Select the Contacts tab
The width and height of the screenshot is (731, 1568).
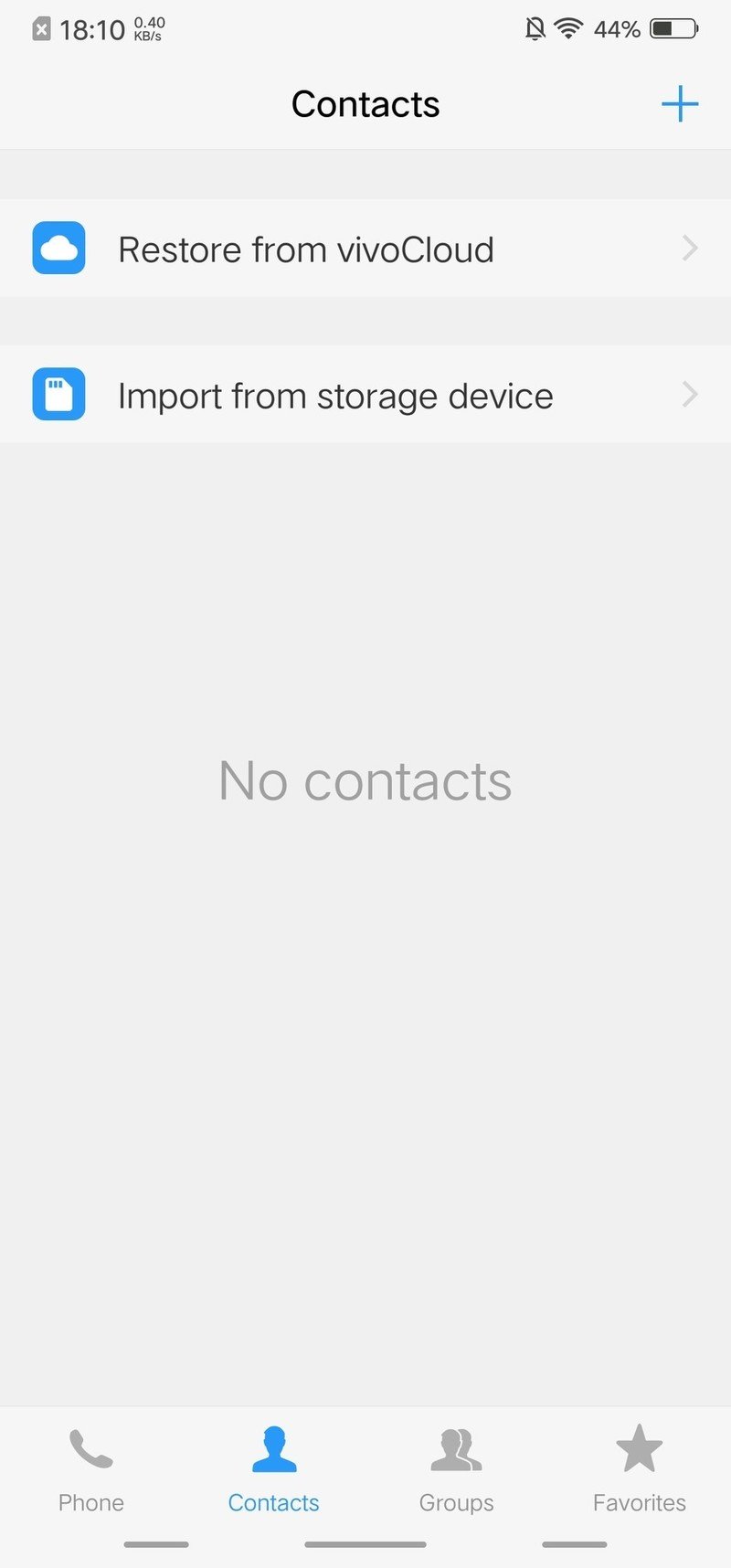[273, 1467]
